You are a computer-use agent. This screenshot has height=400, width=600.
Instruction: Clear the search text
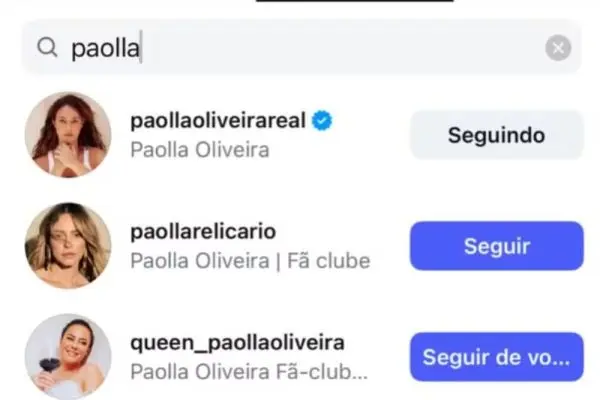[559, 48]
